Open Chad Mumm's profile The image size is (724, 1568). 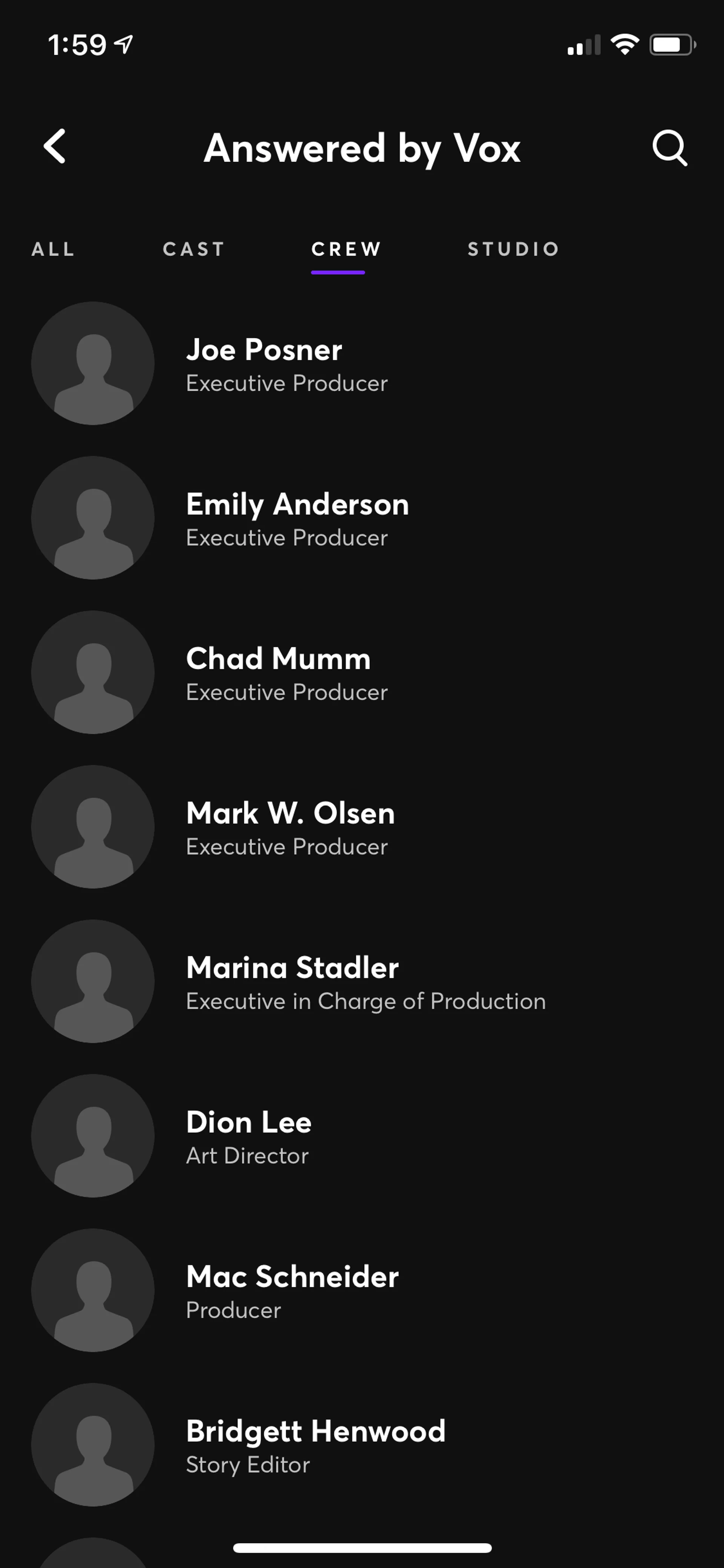coord(362,673)
